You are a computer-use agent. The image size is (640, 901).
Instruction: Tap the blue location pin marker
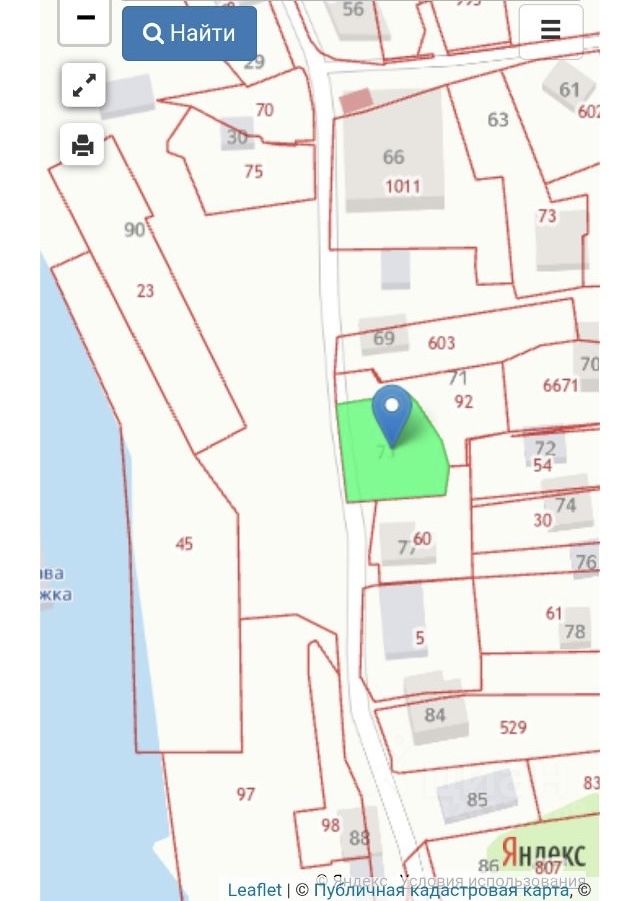392,413
